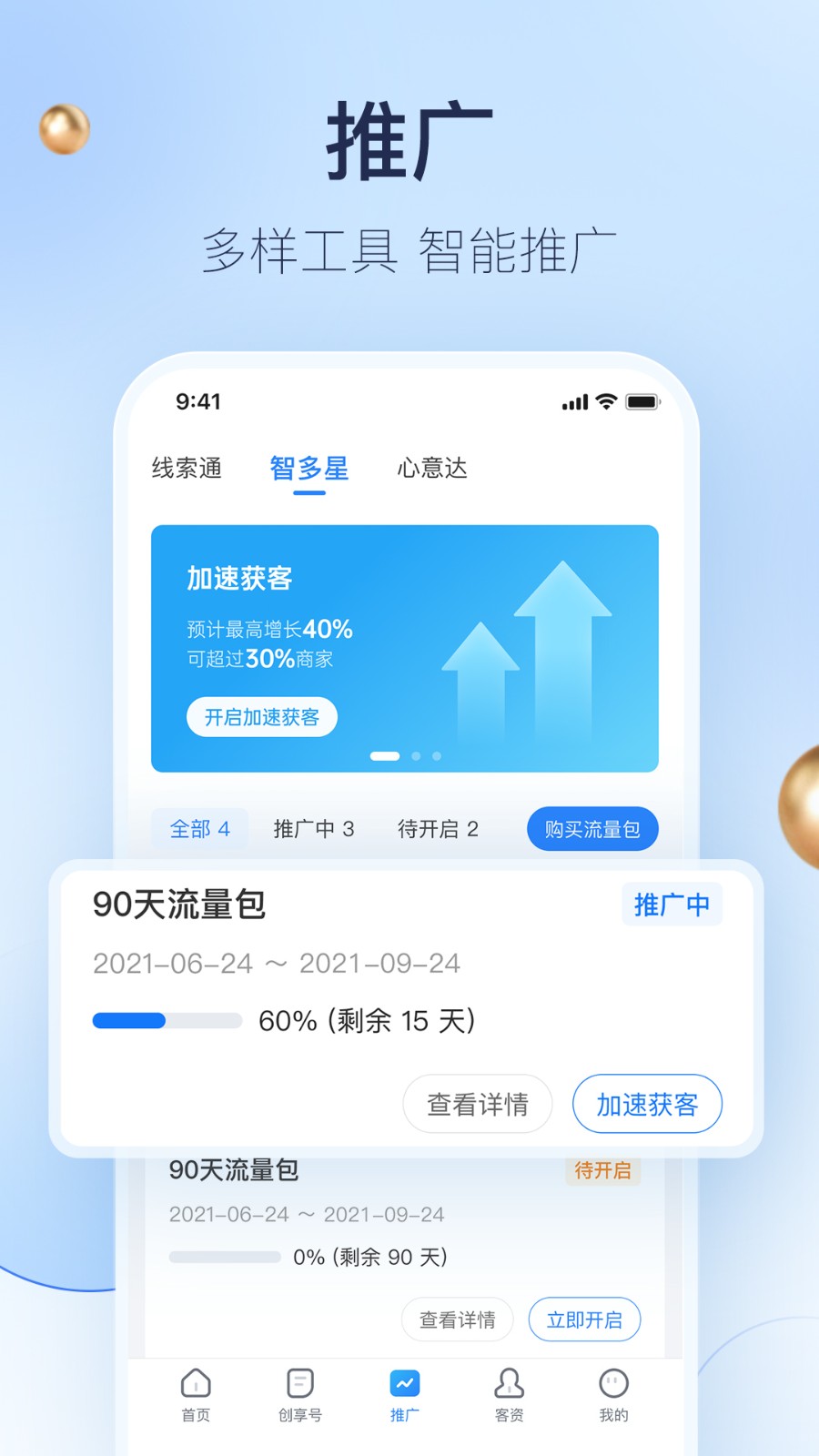The image size is (819, 1456).
Task: Tap 立即开启 on the pending 90天流量包 card
Action: coord(584,1319)
